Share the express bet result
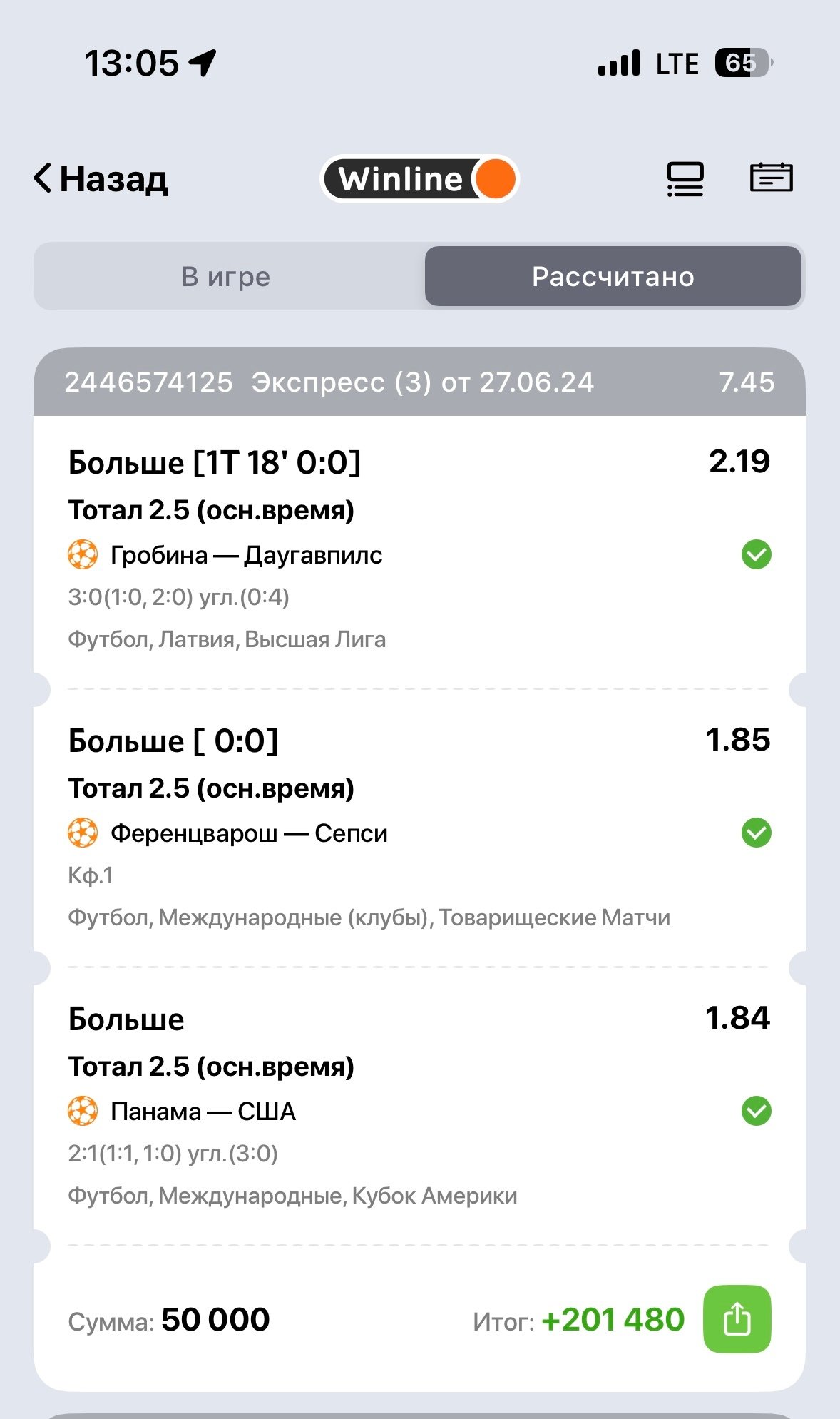The width and height of the screenshot is (840, 1419). [737, 1319]
